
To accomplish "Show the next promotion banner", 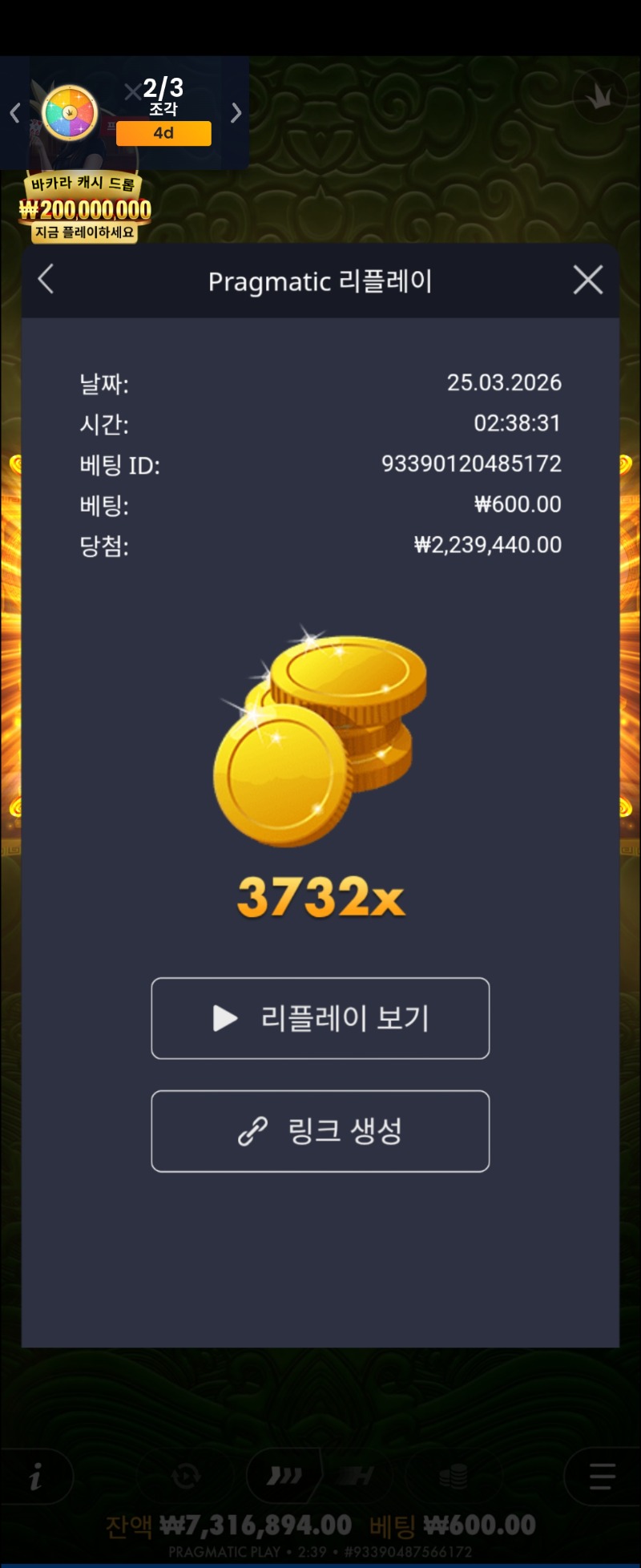I will pyautogui.click(x=236, y=113).
